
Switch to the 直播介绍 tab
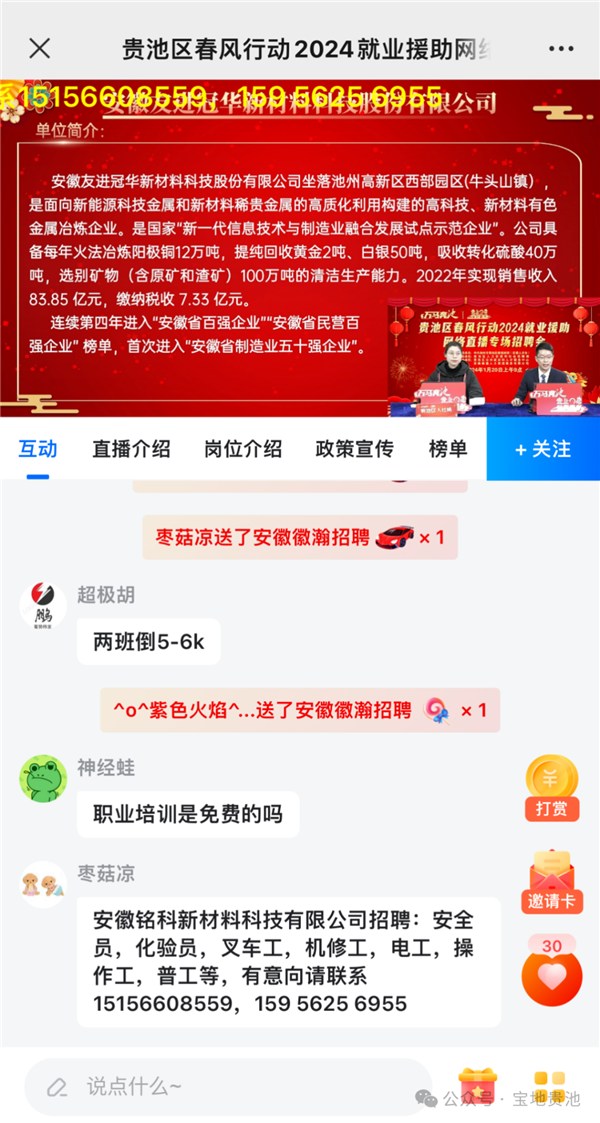tap(131, 449)
